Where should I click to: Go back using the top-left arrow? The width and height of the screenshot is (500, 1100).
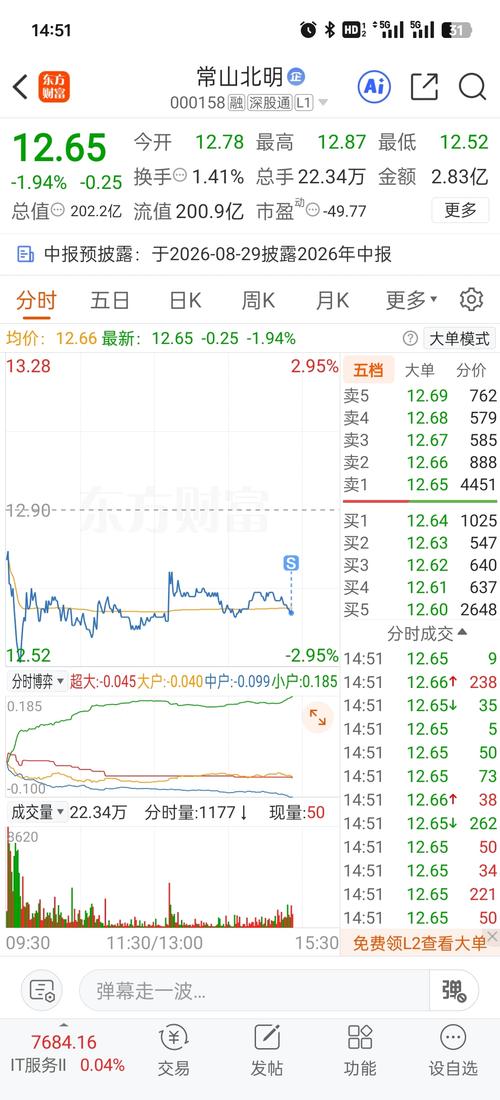20,88
